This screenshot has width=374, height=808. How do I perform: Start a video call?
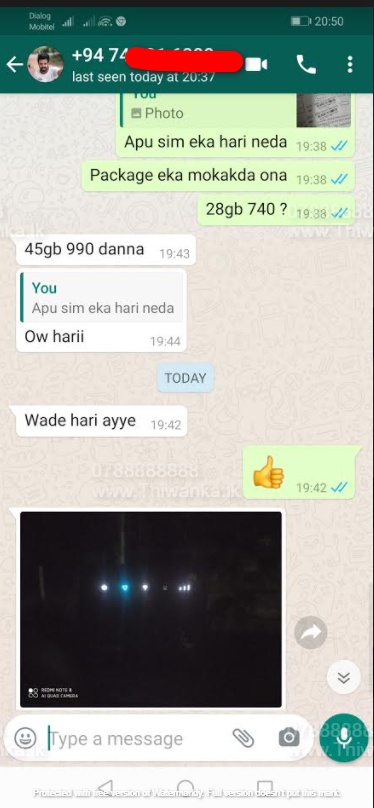click(x=256, y=64)
